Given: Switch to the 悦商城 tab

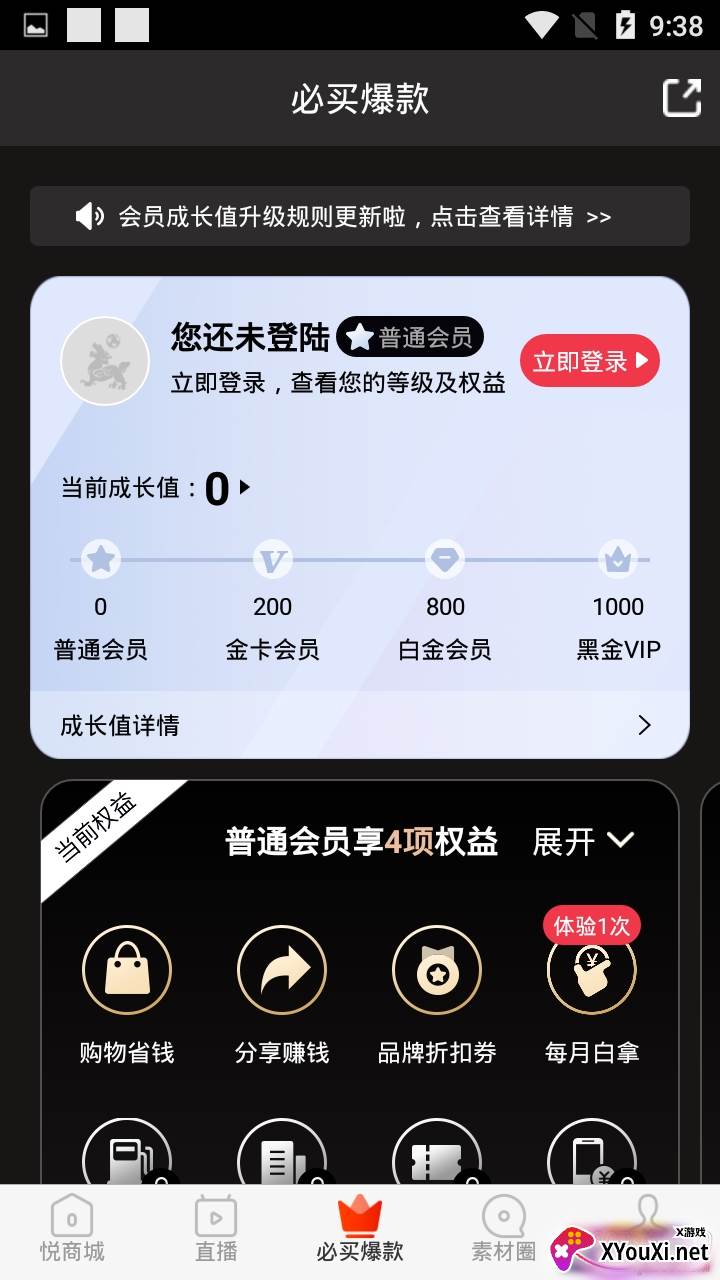Looking at the screenshot, I should tap(72, 1230).
